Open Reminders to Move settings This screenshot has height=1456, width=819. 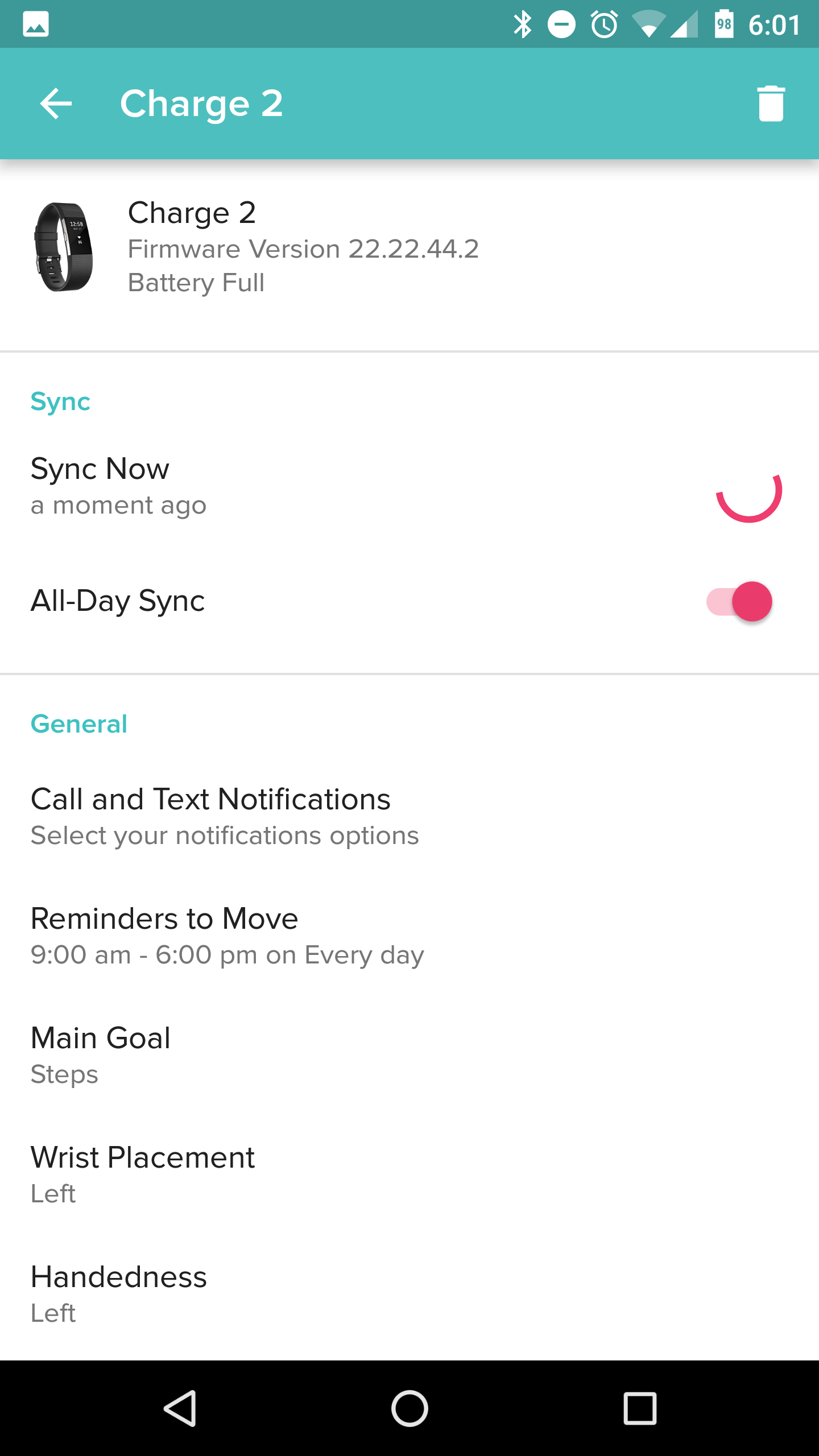[409, 936]
